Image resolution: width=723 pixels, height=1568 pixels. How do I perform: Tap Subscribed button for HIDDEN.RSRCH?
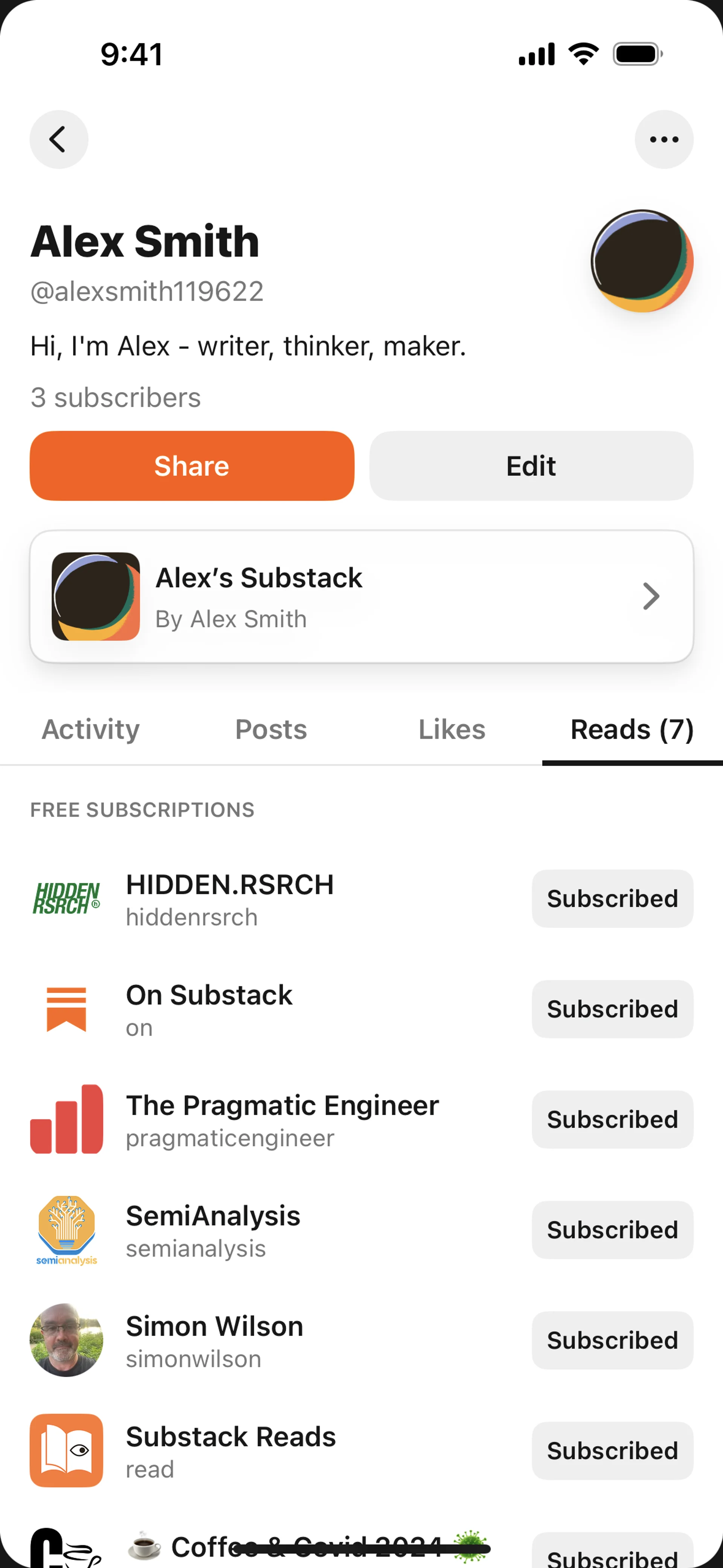(612, 899)
